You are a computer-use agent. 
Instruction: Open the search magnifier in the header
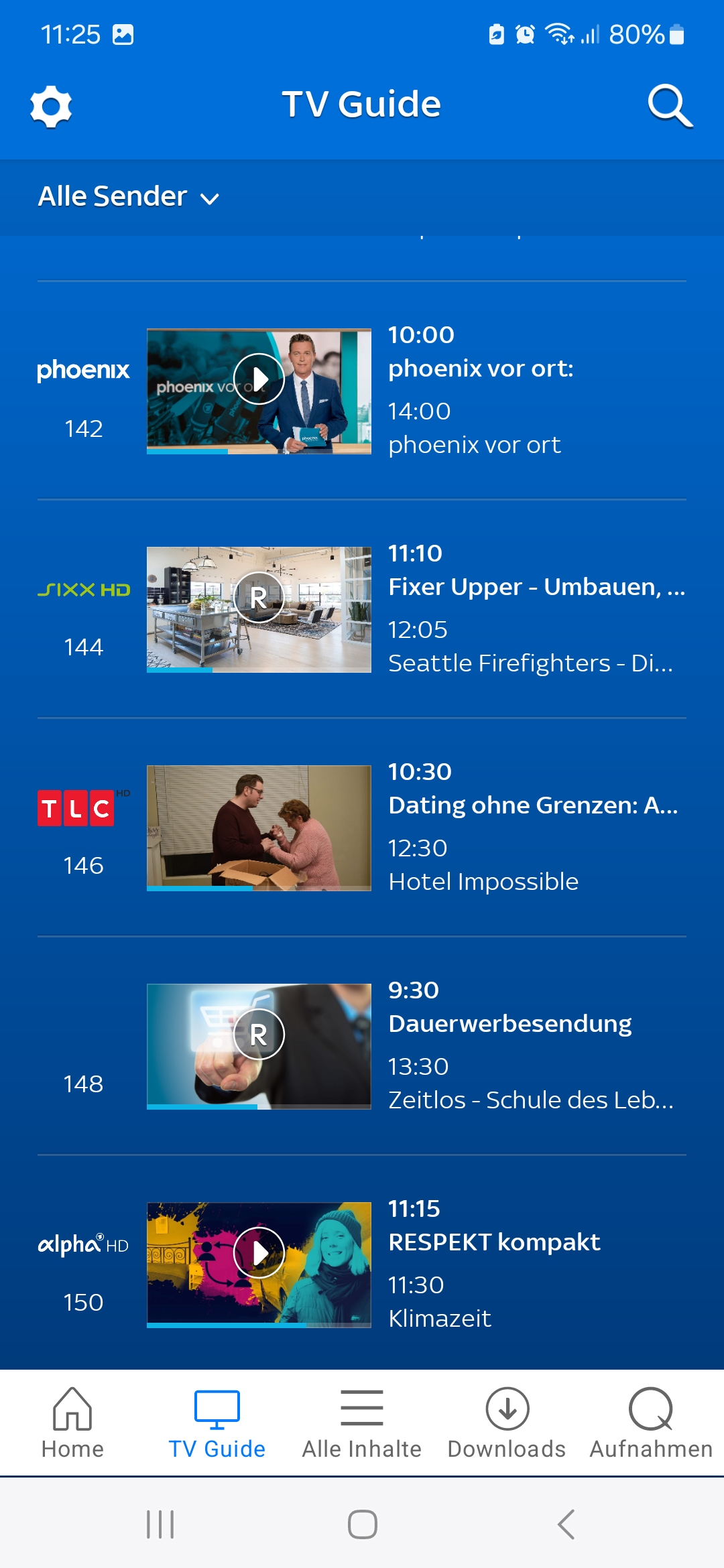coord(670,106)
